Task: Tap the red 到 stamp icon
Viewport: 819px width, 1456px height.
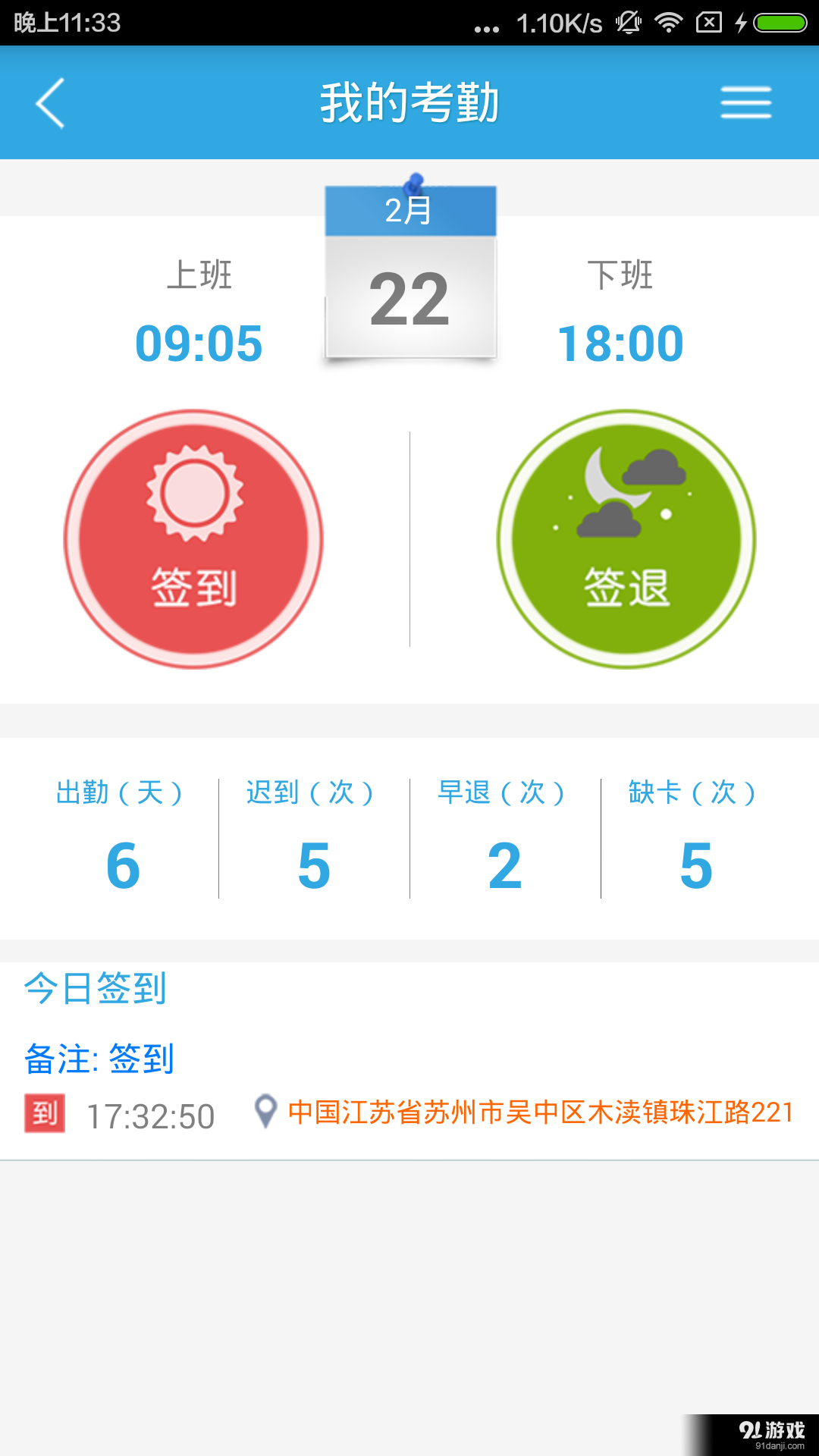Action: click(x=44, y=1114)
